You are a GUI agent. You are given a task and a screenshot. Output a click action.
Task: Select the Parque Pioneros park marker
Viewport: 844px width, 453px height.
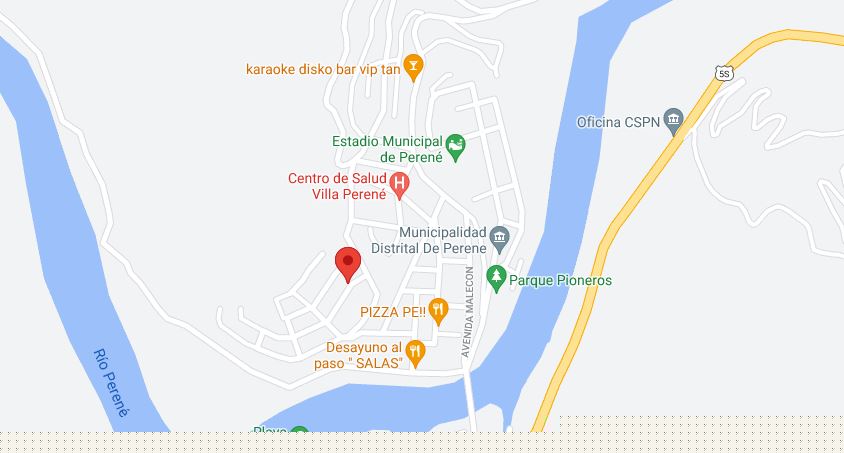click(x=495, y=277)
